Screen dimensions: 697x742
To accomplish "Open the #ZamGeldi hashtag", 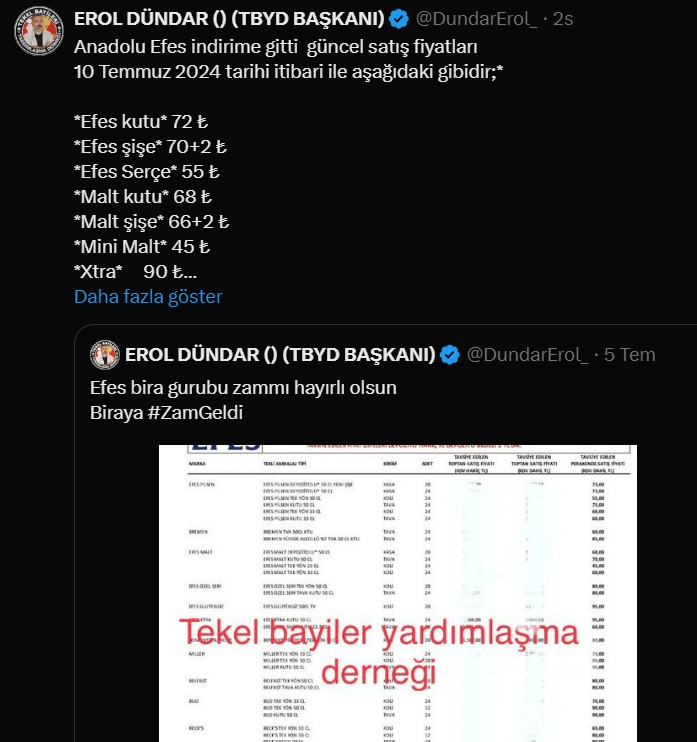I will coord(194,413).
